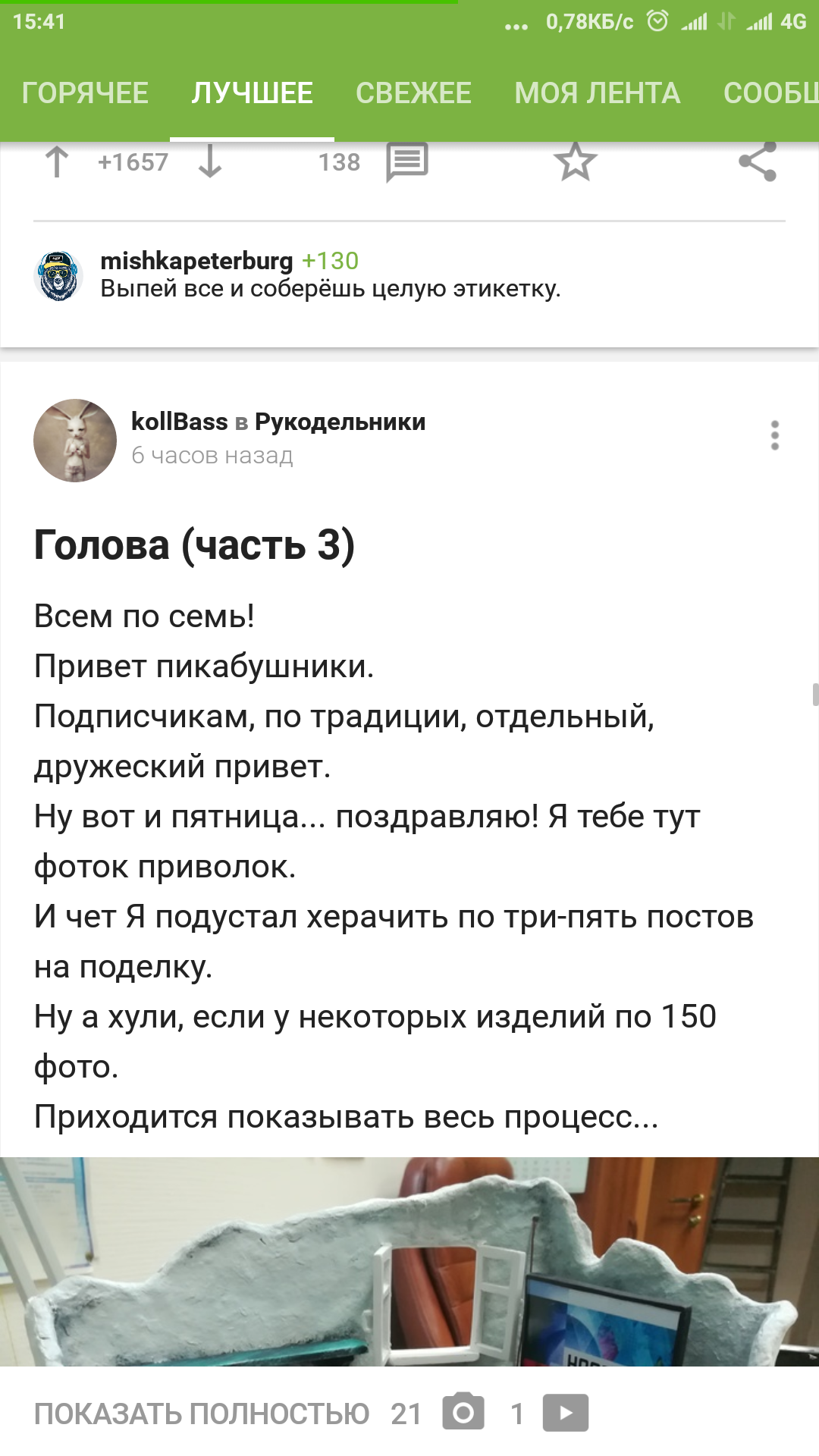Open kollBass's profile from the avatar

click(75, 441)
